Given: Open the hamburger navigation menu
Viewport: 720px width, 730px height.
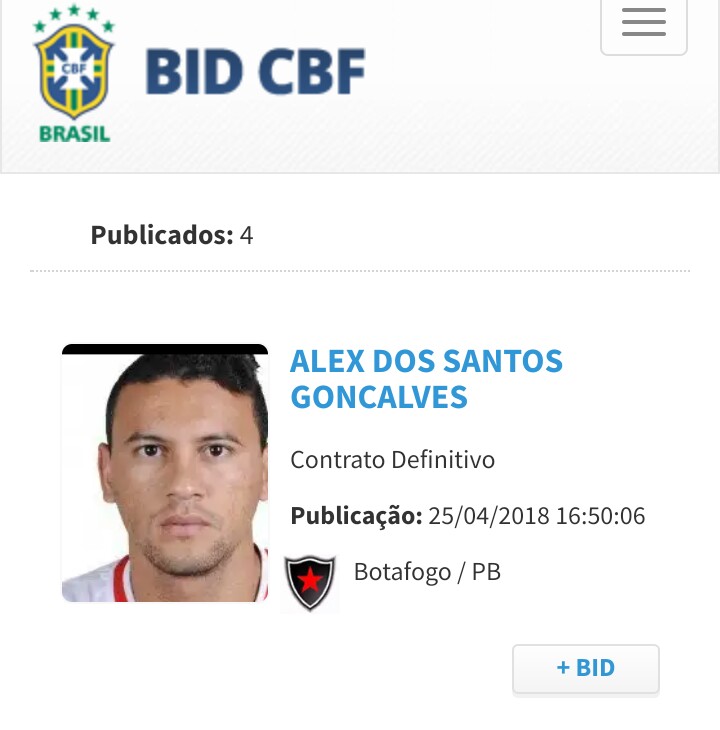Looking at the screenshot, I should coord(643,22).
